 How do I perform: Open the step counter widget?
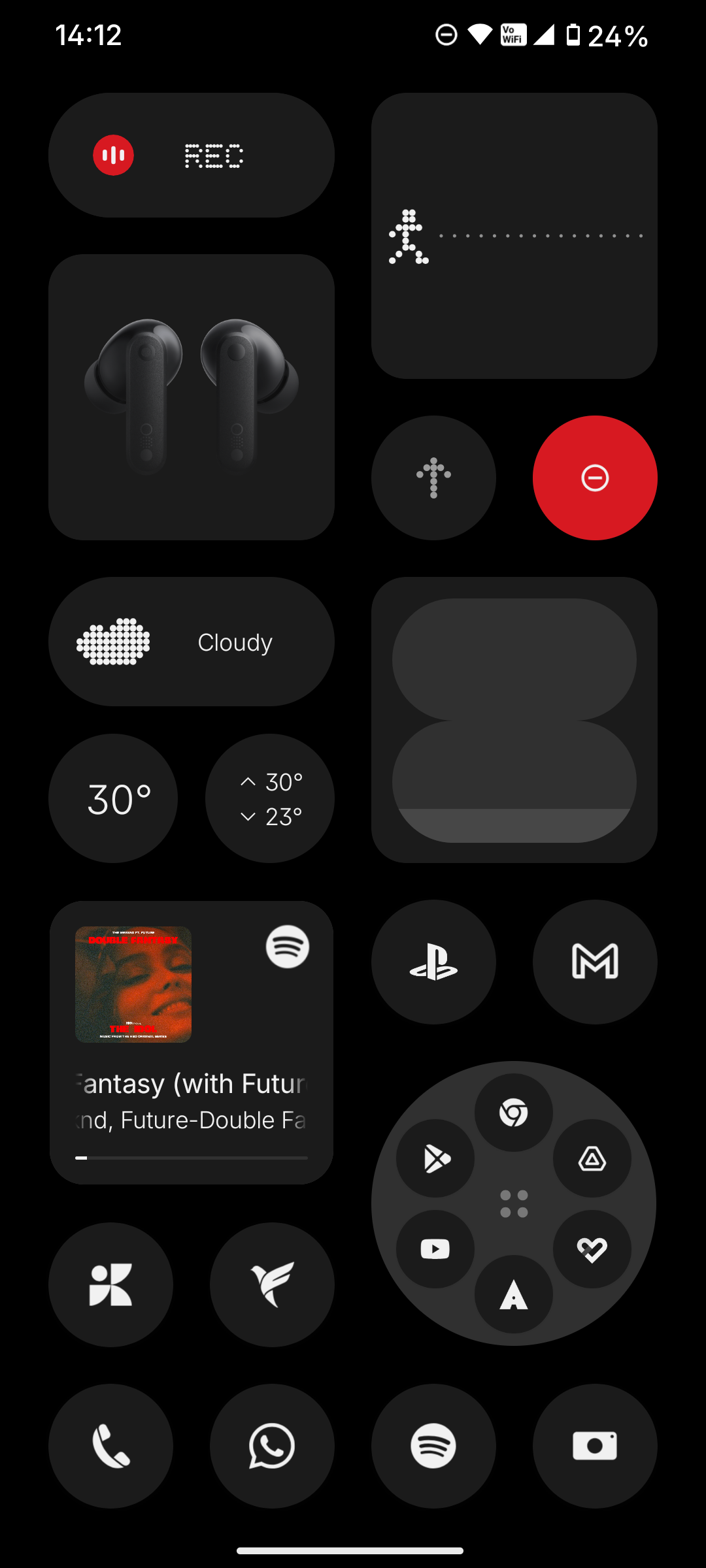pyautogui.click(x=514, y=236)
